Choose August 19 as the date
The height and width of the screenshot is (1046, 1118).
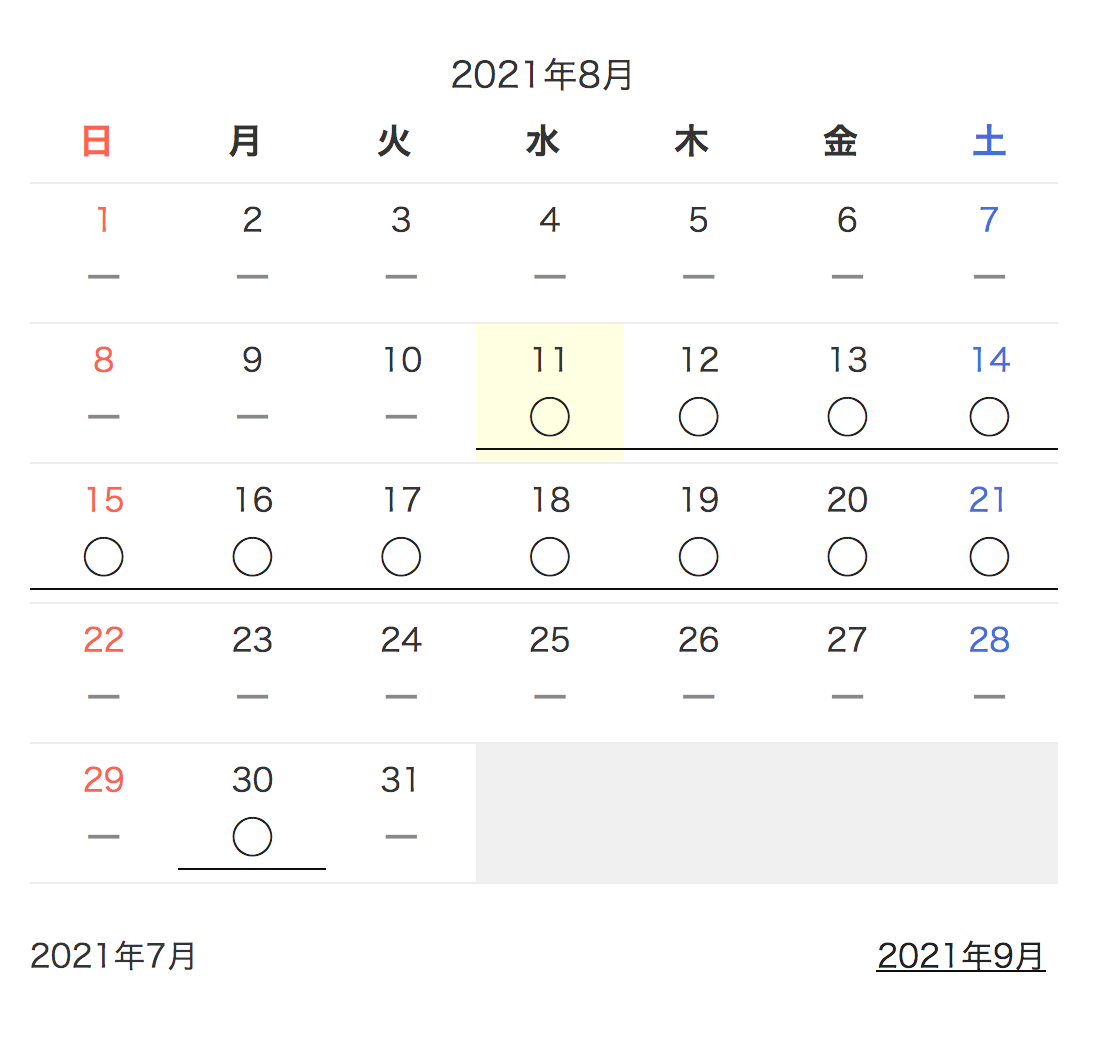[698, 556]
